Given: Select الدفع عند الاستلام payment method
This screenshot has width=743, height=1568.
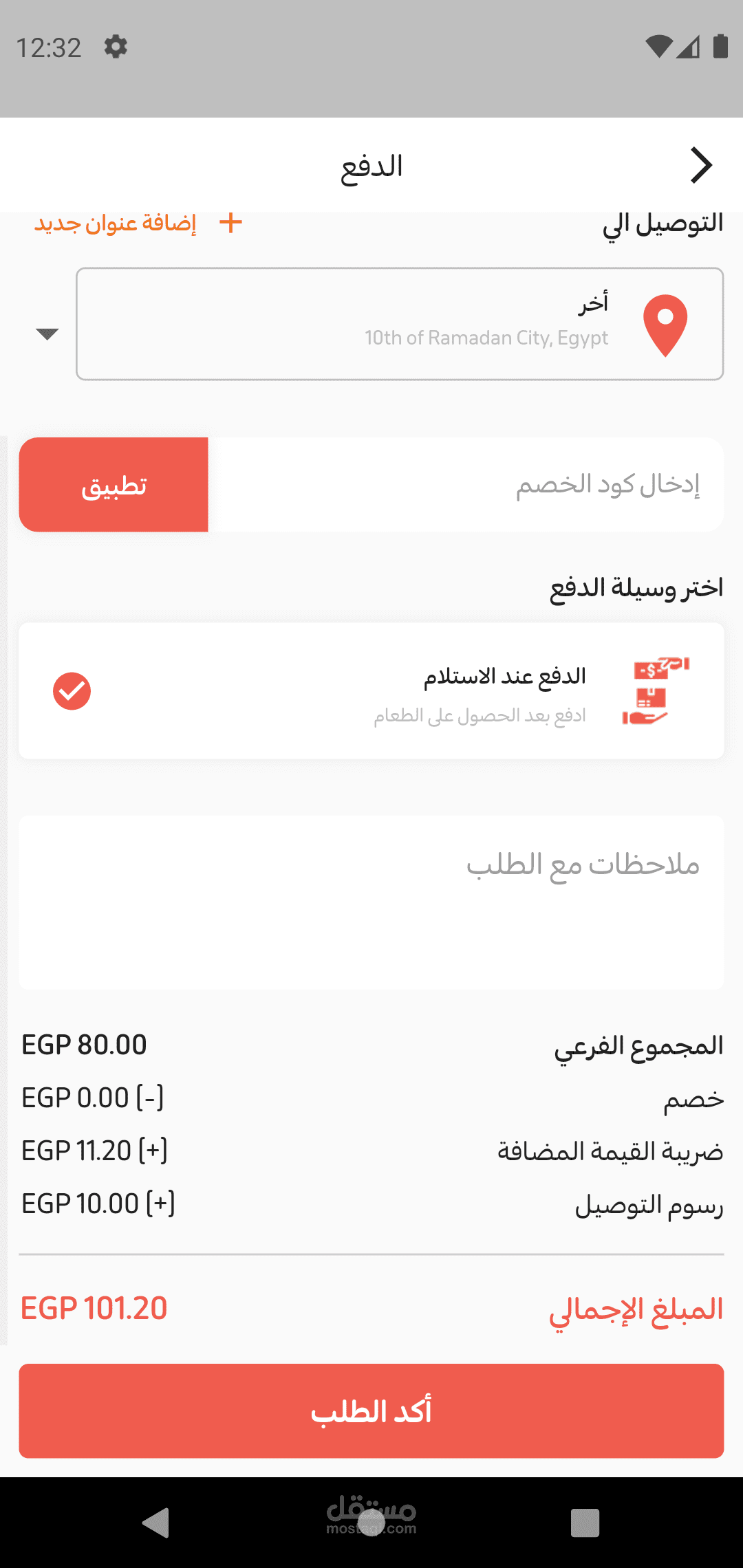Looking at the screenshot, I should pyautogui.click(x=371, y=691).
